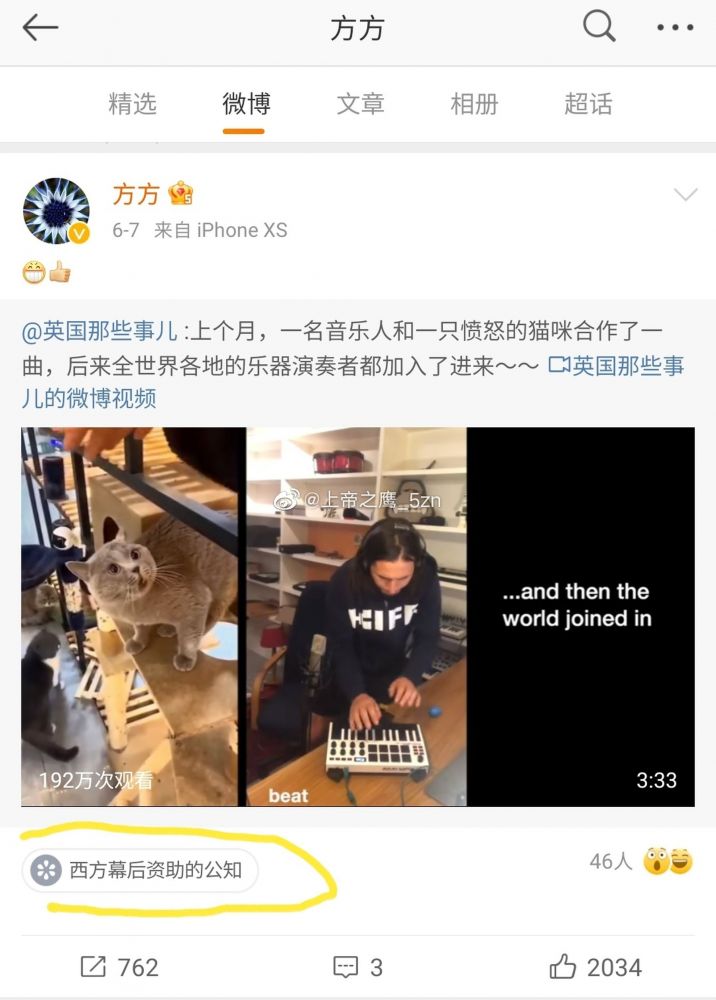Play the cat music video
Screen dimensions: 716x1000
coord(357,616)
